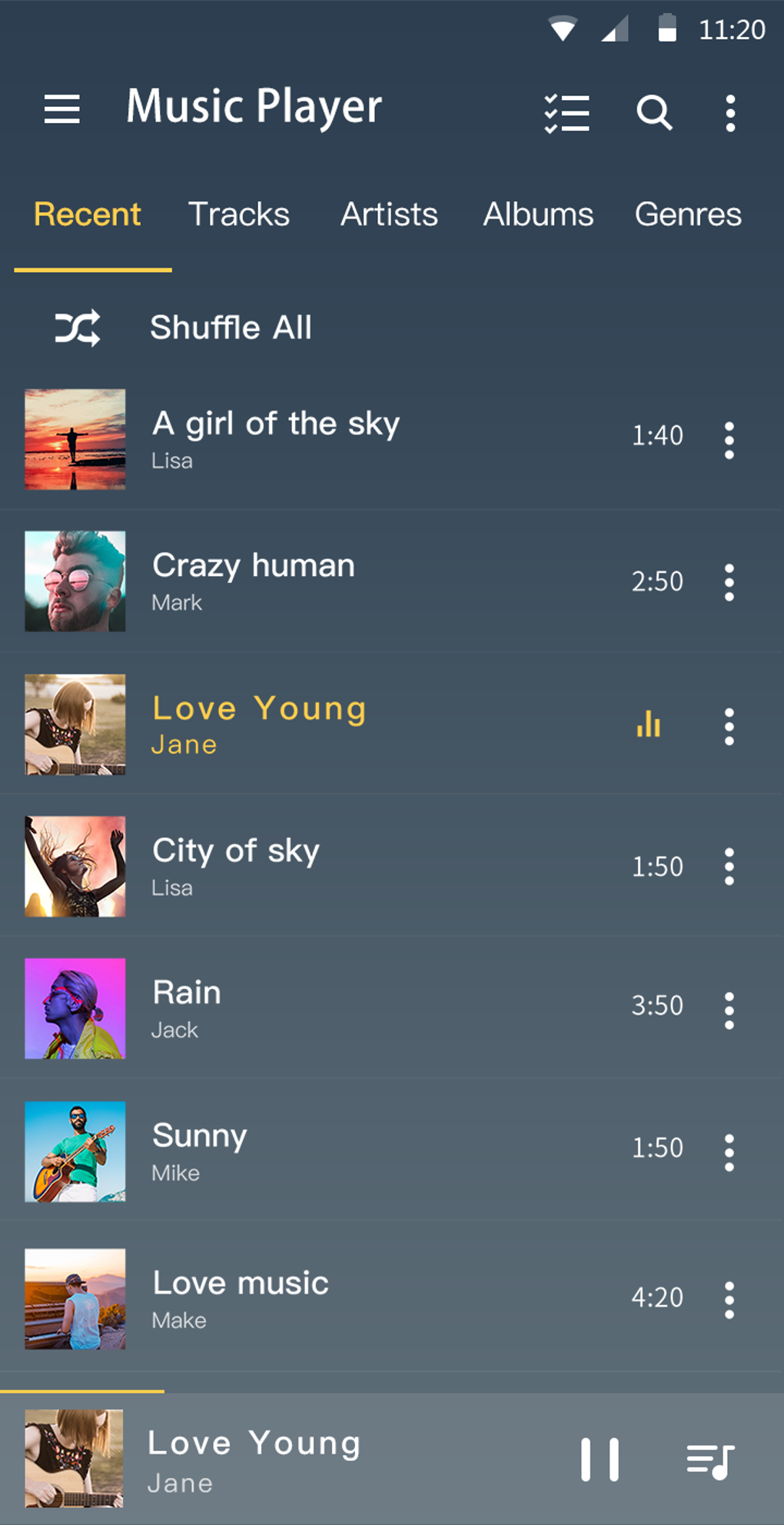
Task: Open the hamburger navigation drawer
Action: click(62, 109)
